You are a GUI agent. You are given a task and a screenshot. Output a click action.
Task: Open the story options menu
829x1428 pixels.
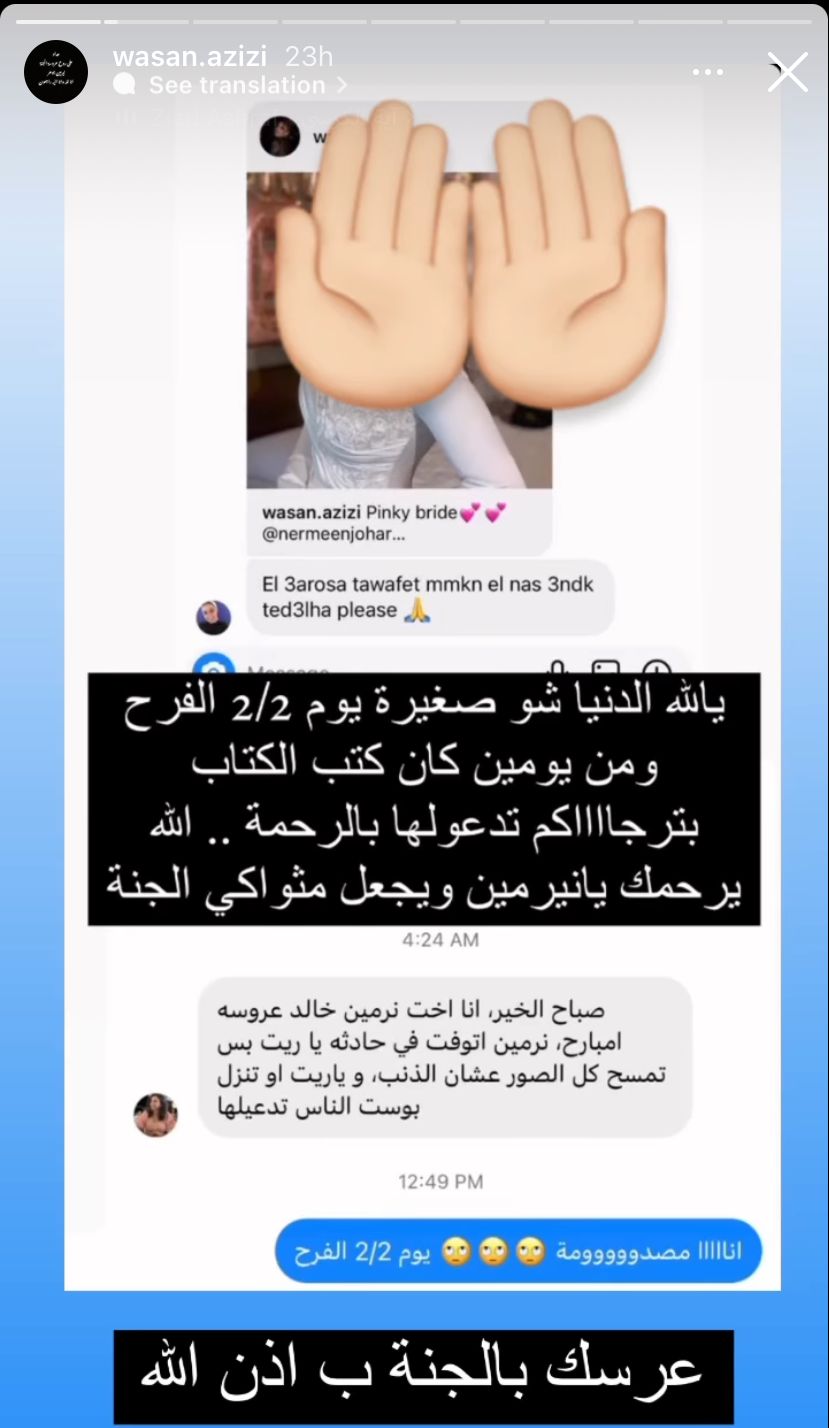(708, 72)
